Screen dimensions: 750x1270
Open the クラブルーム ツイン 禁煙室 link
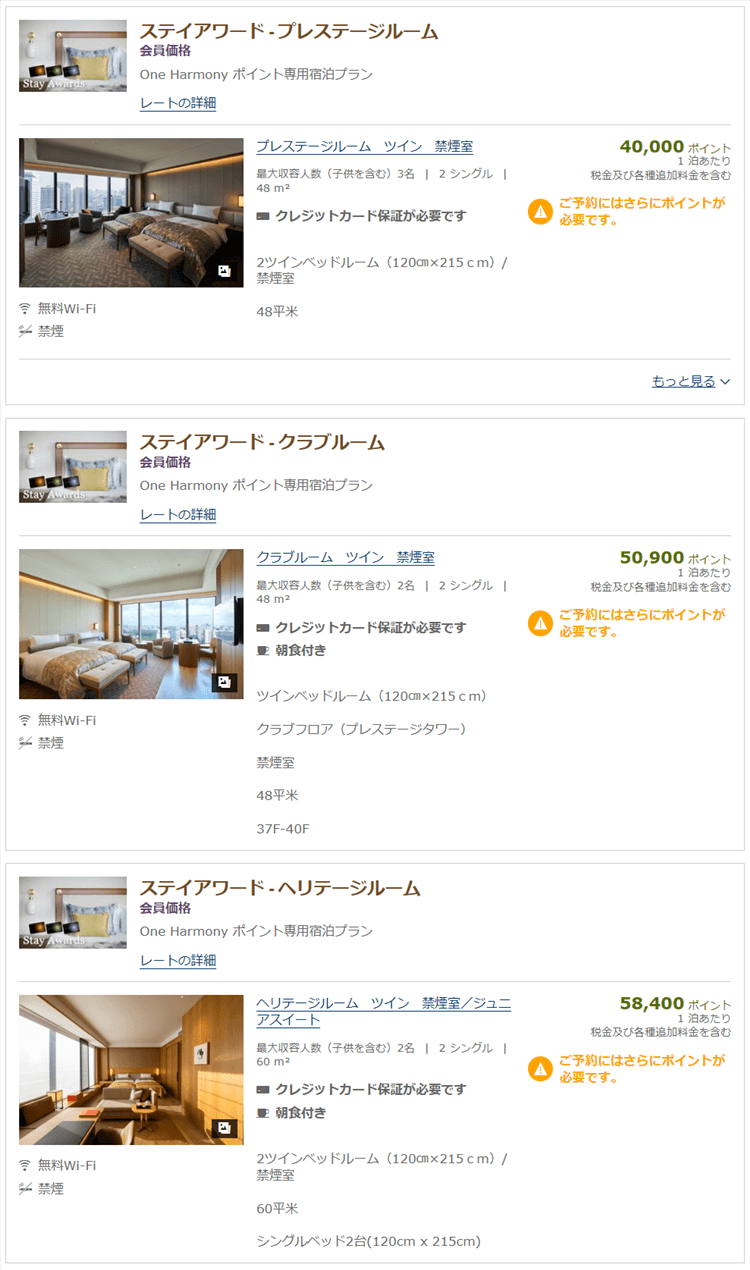[345, 557]
